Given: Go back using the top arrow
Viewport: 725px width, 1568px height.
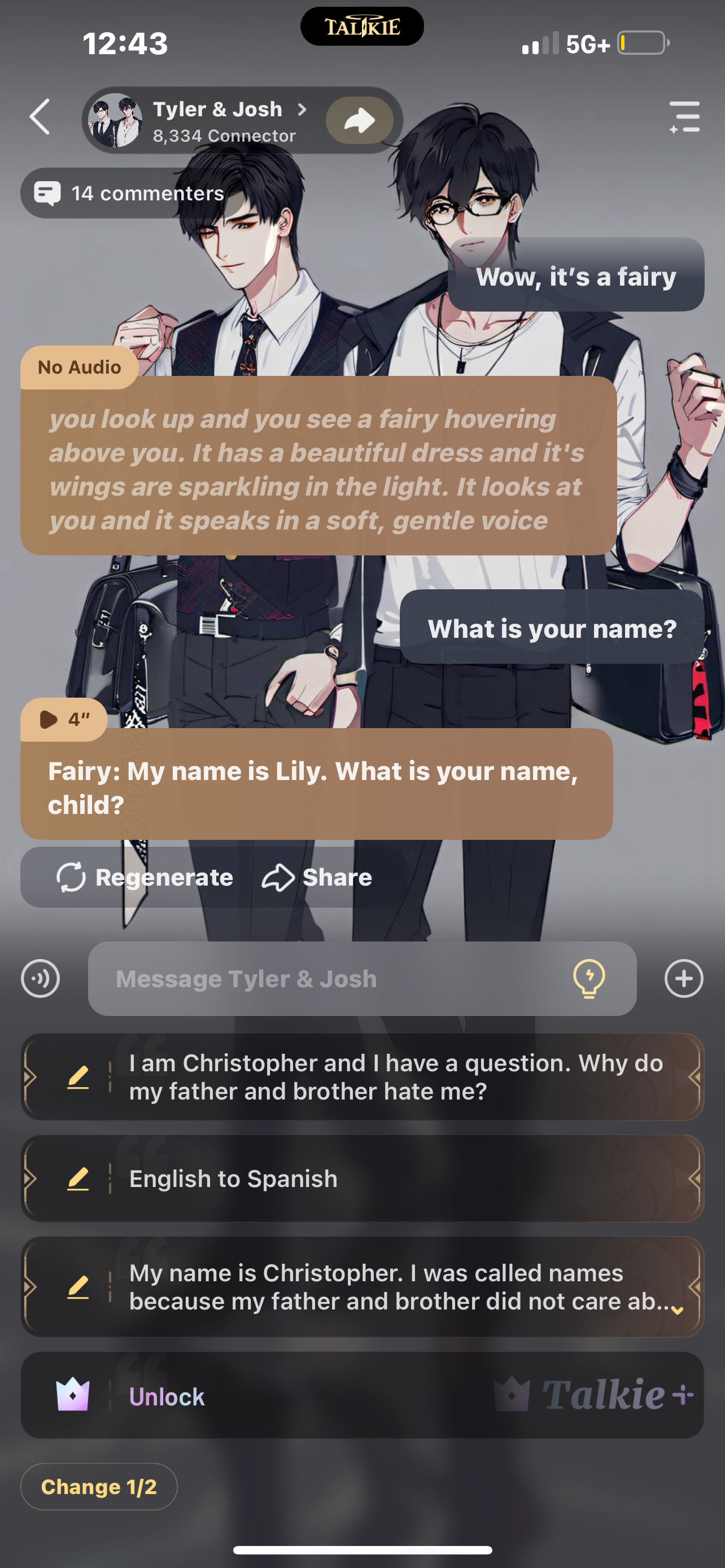Looking at the screenshot, I should pos(40,117).
